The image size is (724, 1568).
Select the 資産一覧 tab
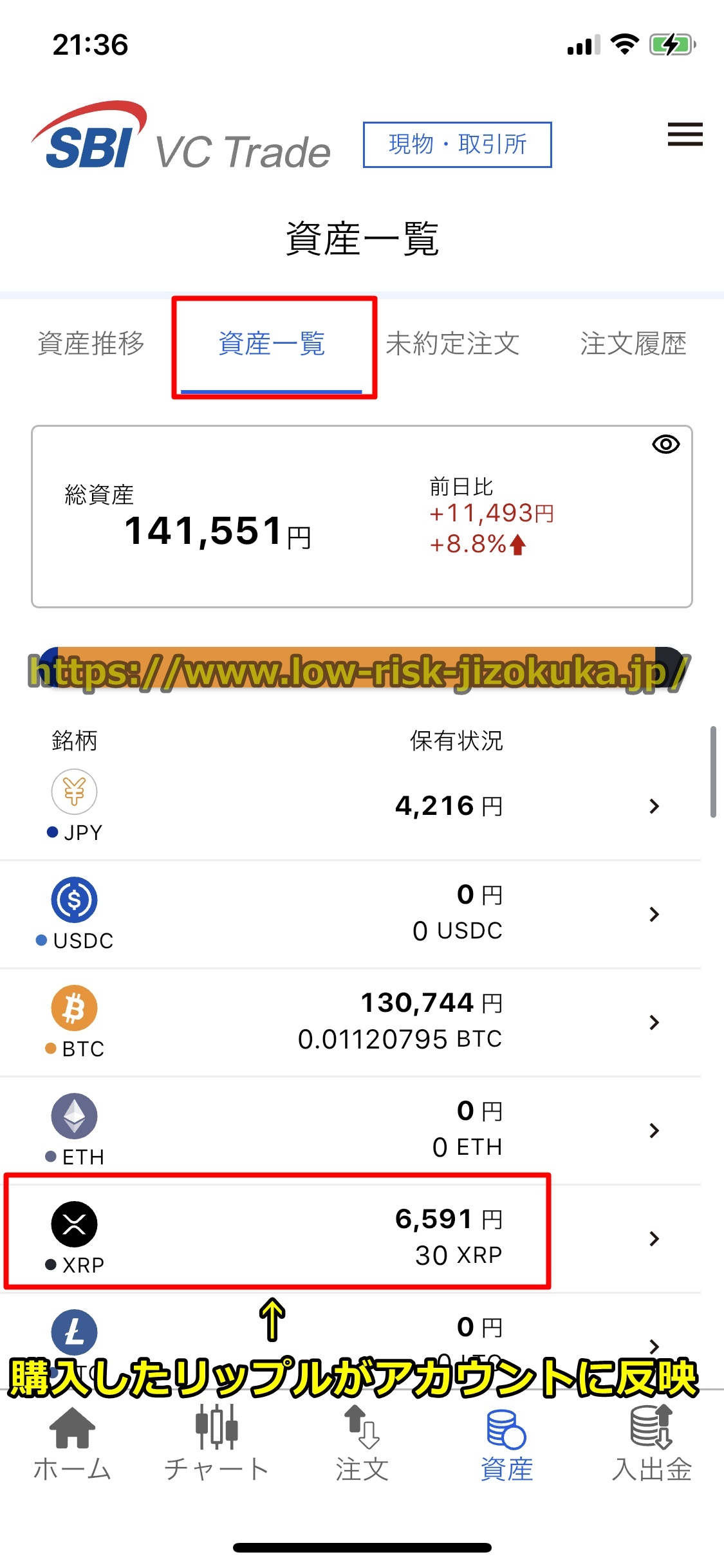click(x=272, y=344)
